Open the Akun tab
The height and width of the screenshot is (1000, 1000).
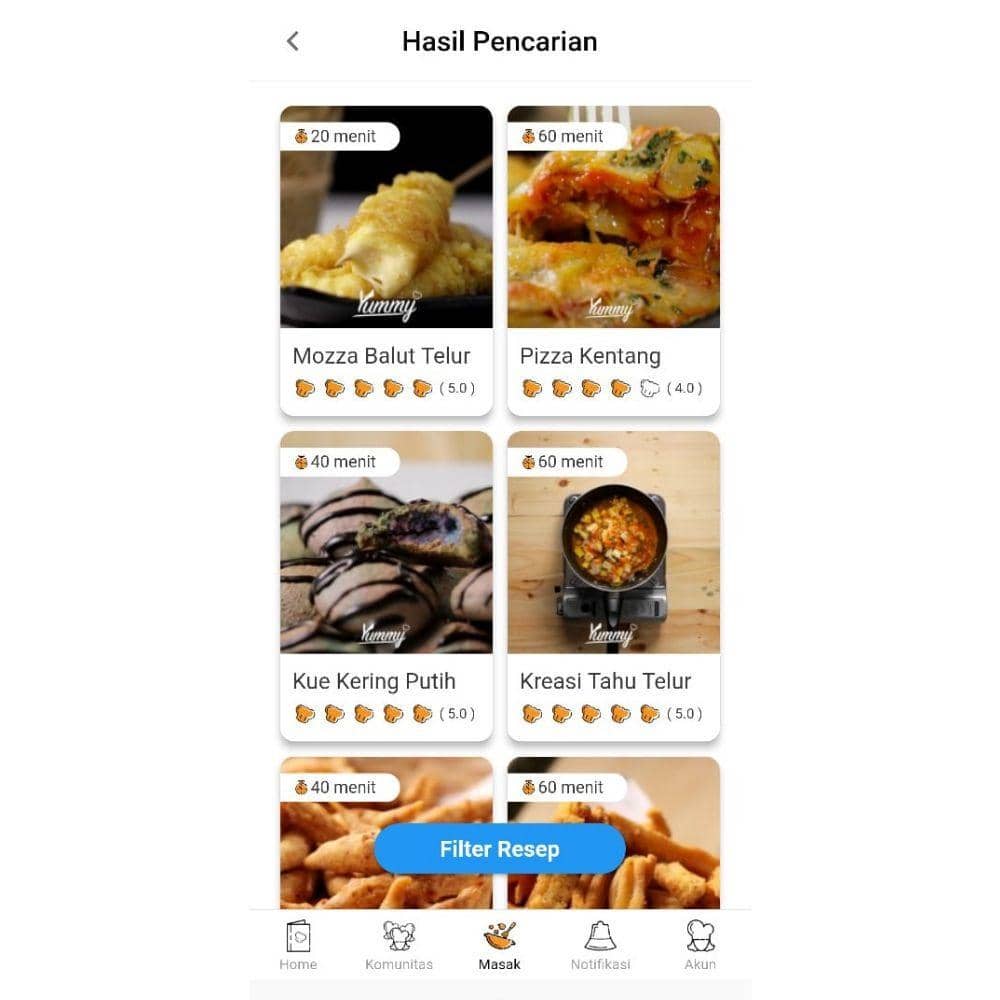pyautogui.click(x=700, y=945)
